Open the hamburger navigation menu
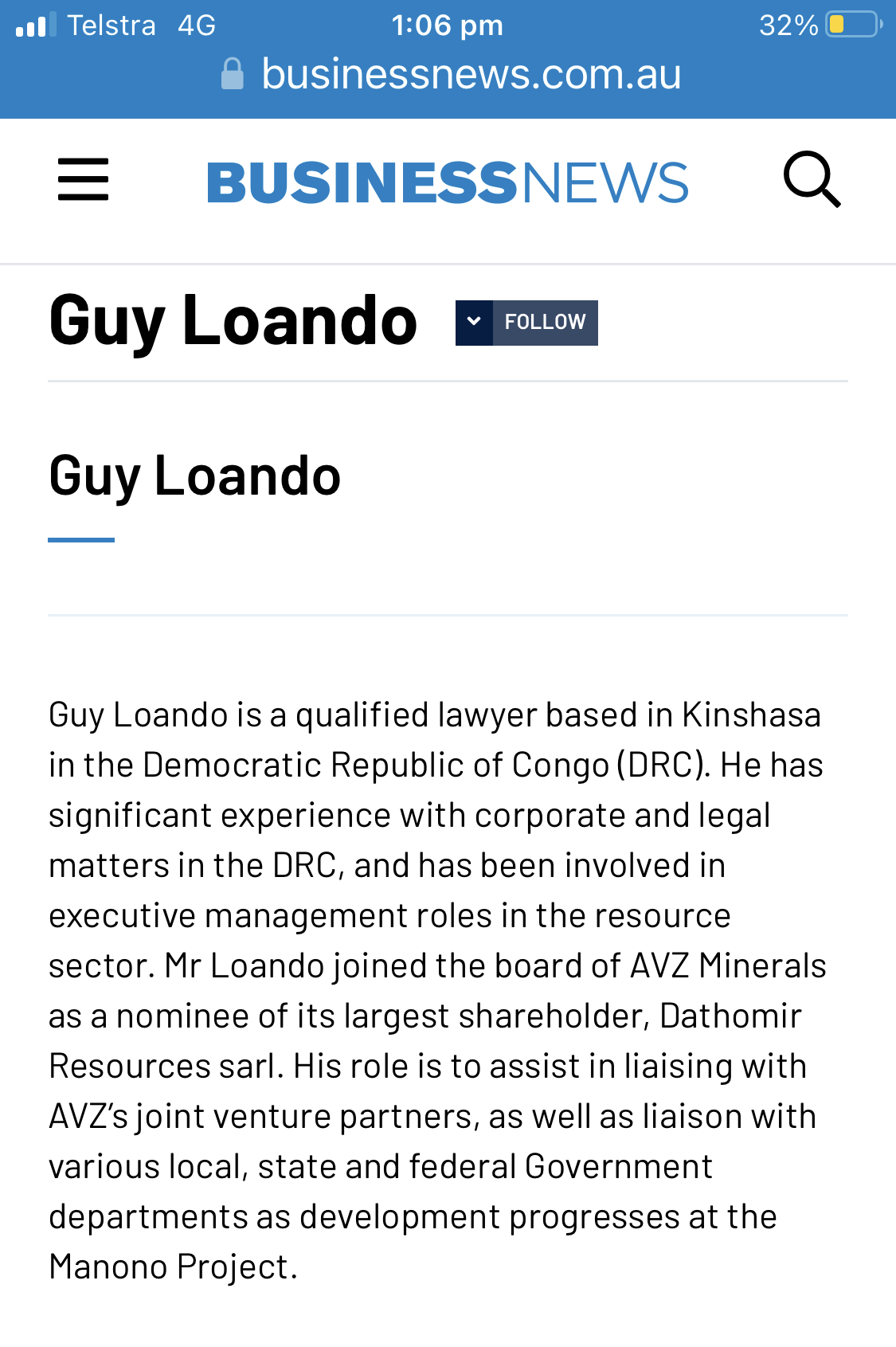 click(83, 179)
